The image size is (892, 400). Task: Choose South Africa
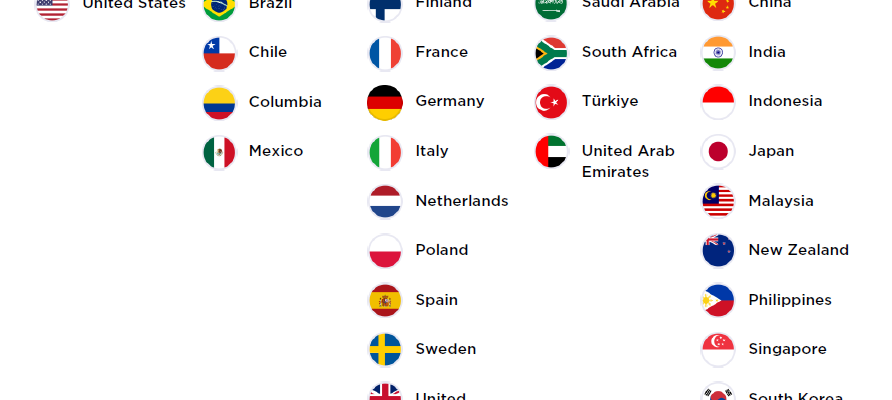click(x=628, y=52)
